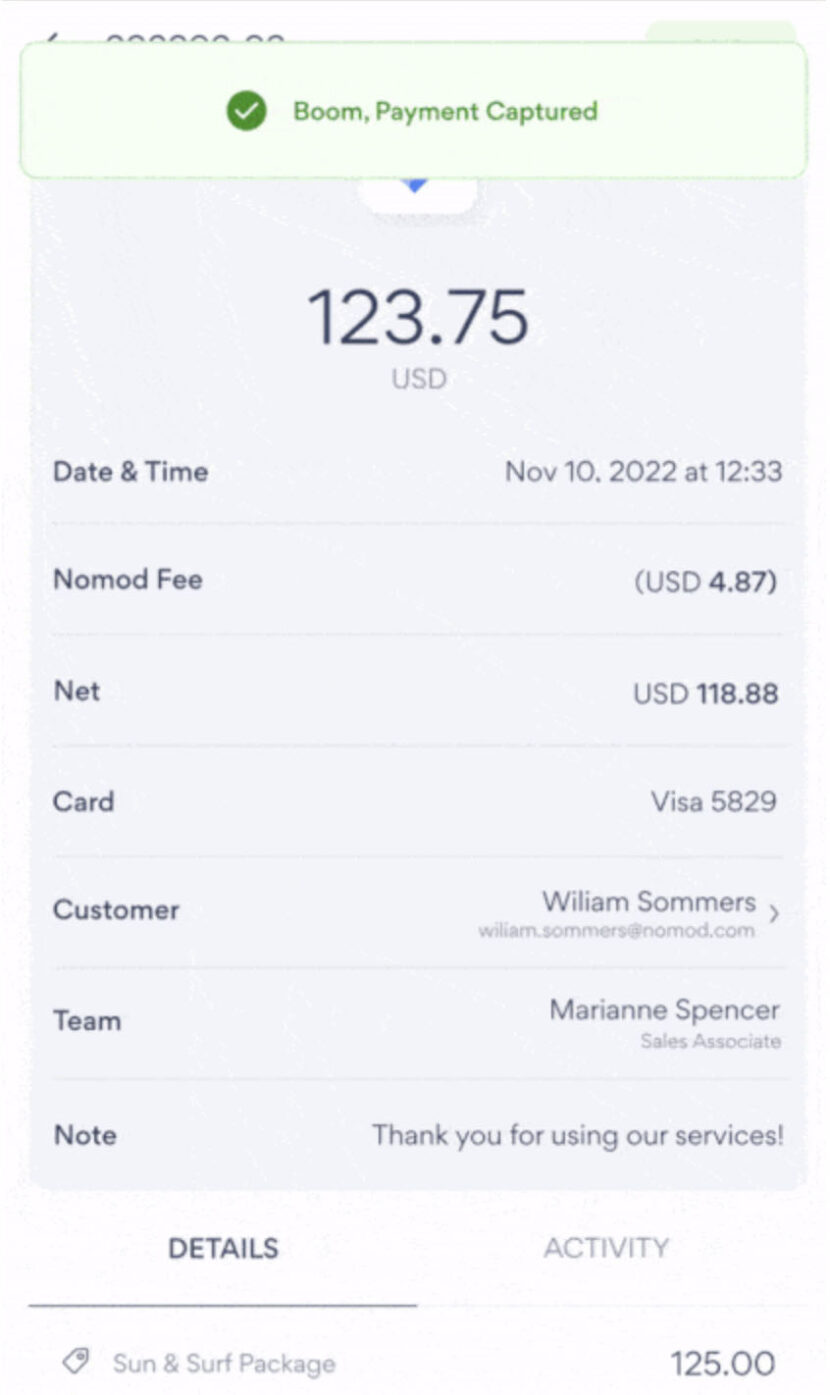Viewport: 830px width, 1395px height.
Task: Dismiss the Boom, Payment Captured toast
Action: point(414,111)
